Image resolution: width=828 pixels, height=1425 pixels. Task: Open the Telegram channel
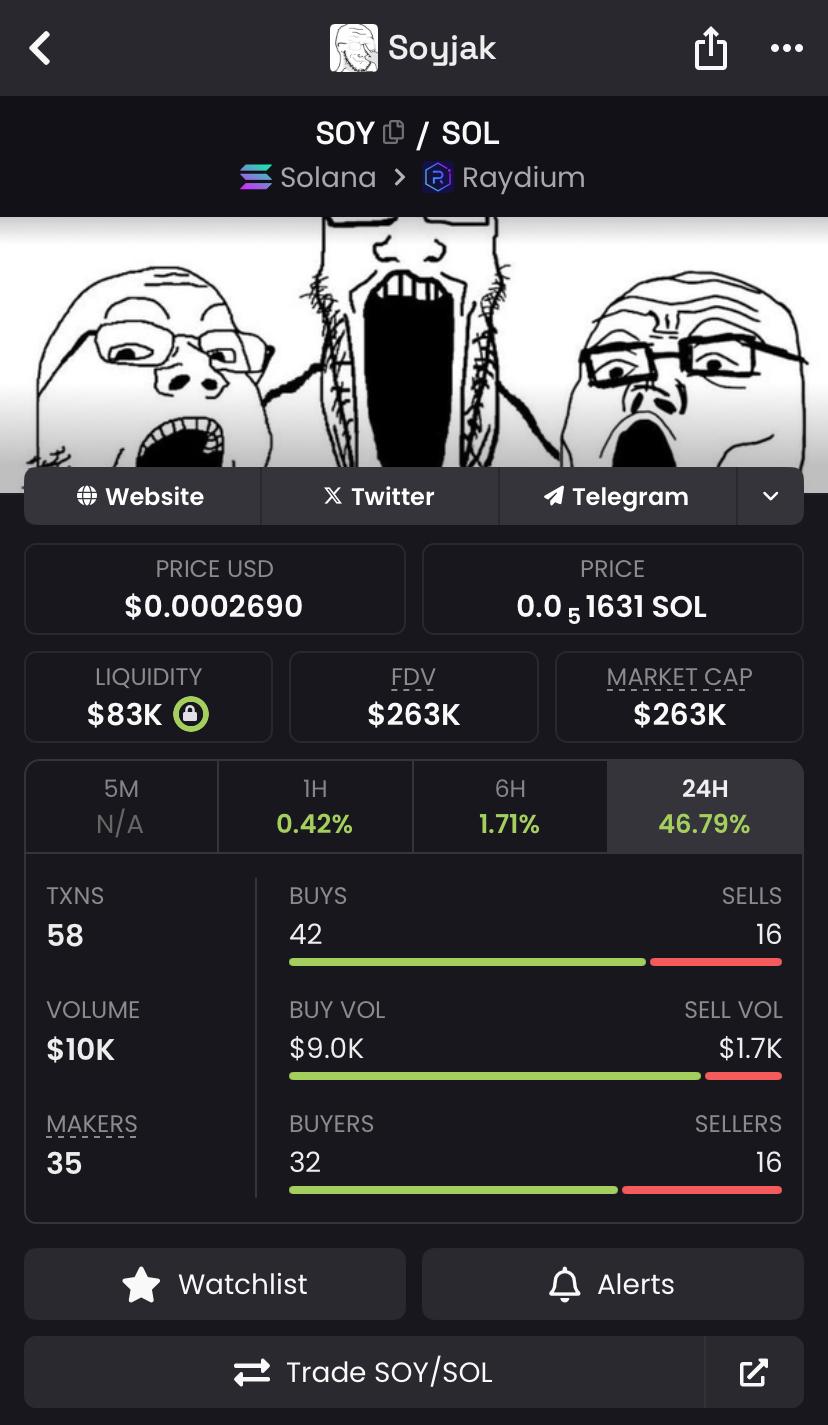[x=617, y=496]
